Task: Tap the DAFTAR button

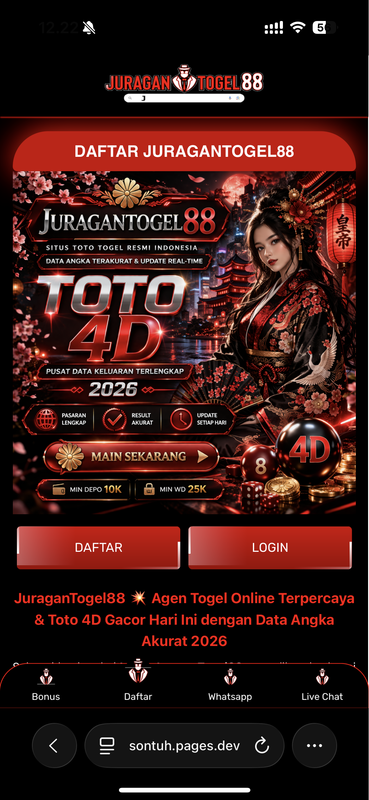Action: tap(99, 547)
